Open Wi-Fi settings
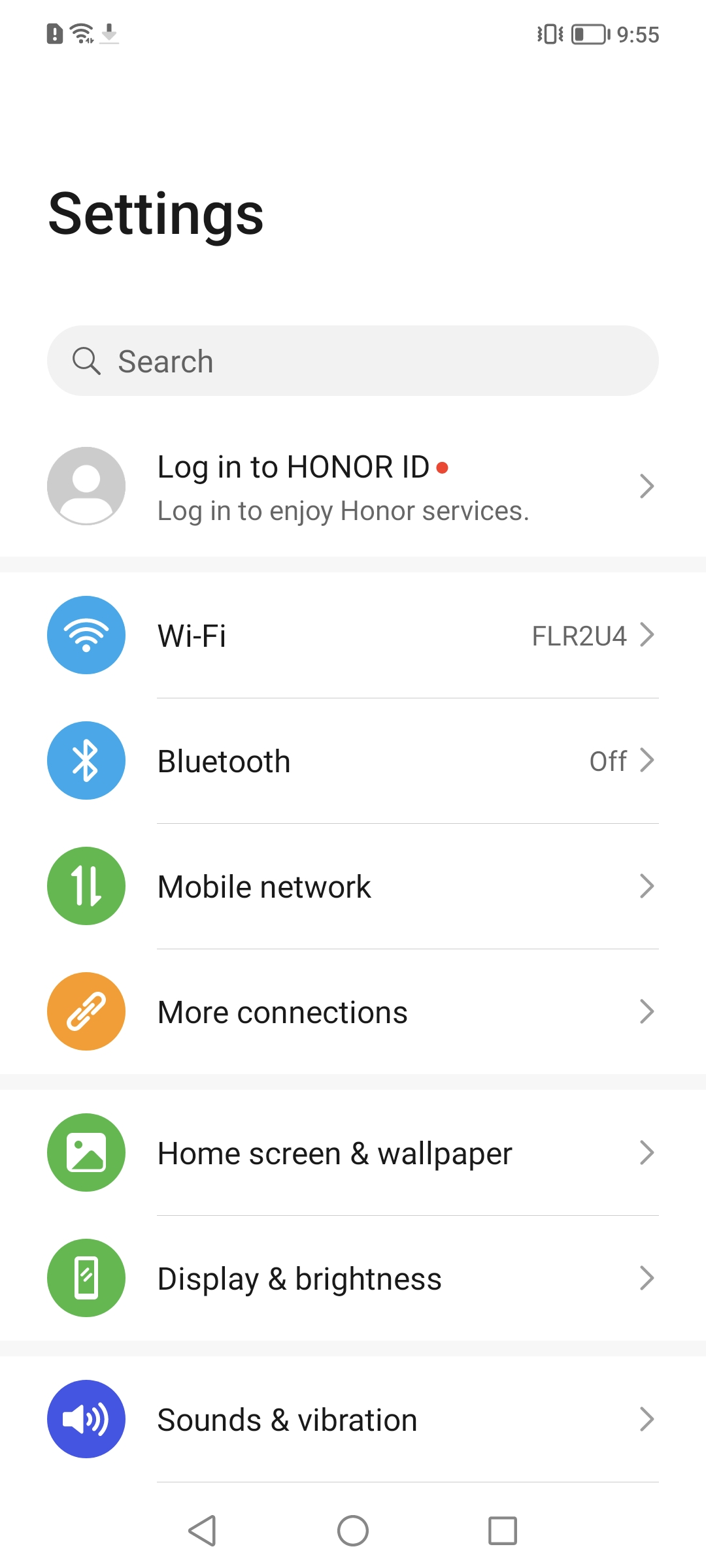 353,635
